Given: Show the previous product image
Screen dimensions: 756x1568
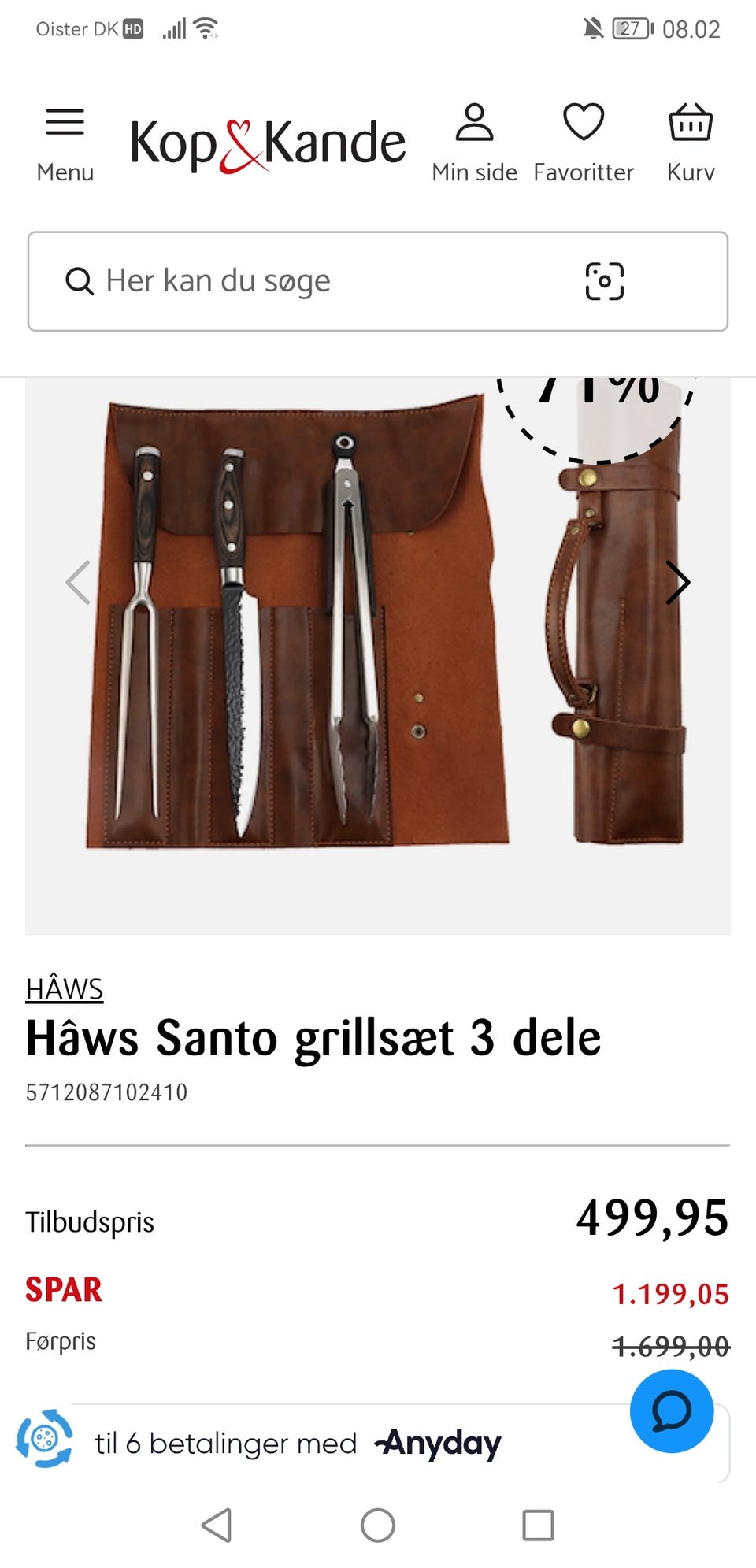Looking at the screenshot, I should click(77, 583).
